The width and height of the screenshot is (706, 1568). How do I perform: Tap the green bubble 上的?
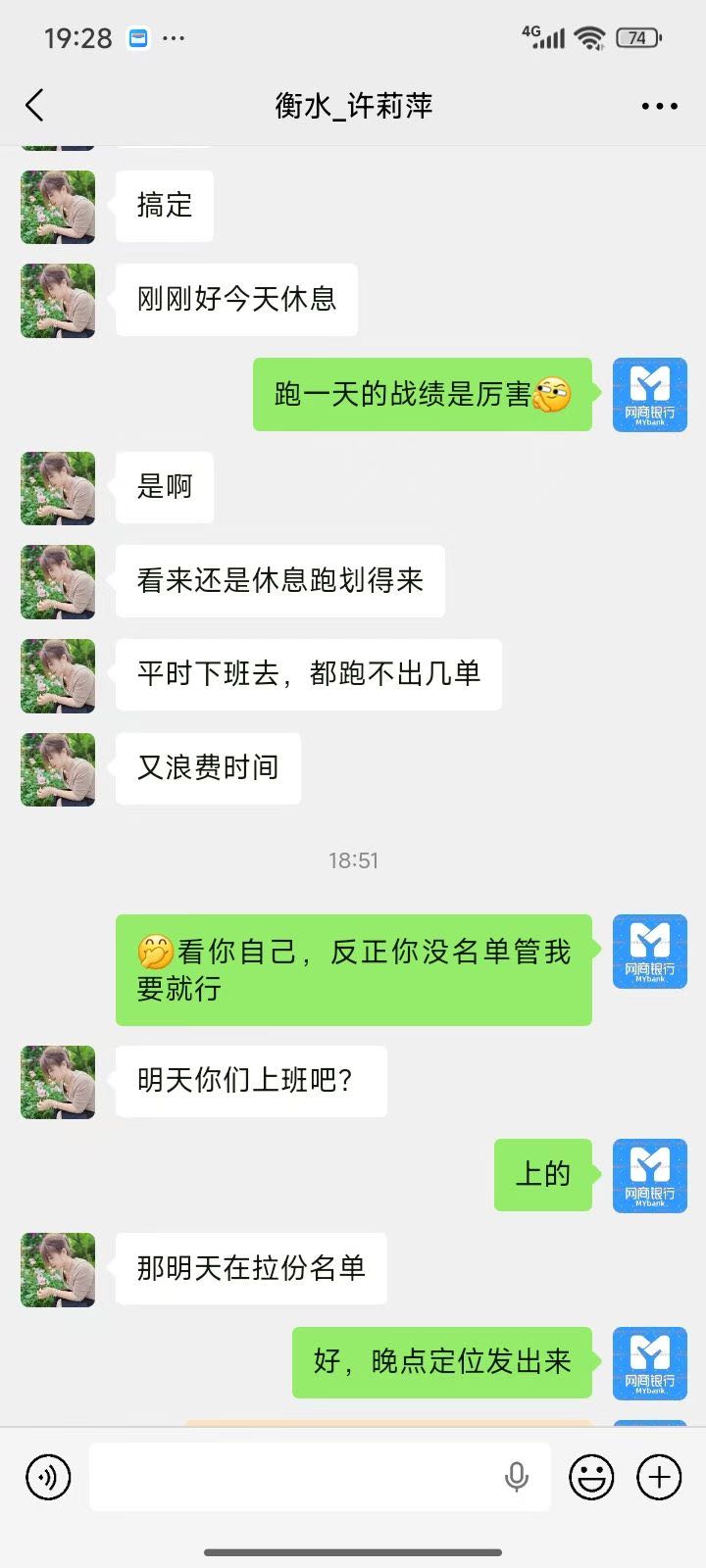tap(543, 1175)
